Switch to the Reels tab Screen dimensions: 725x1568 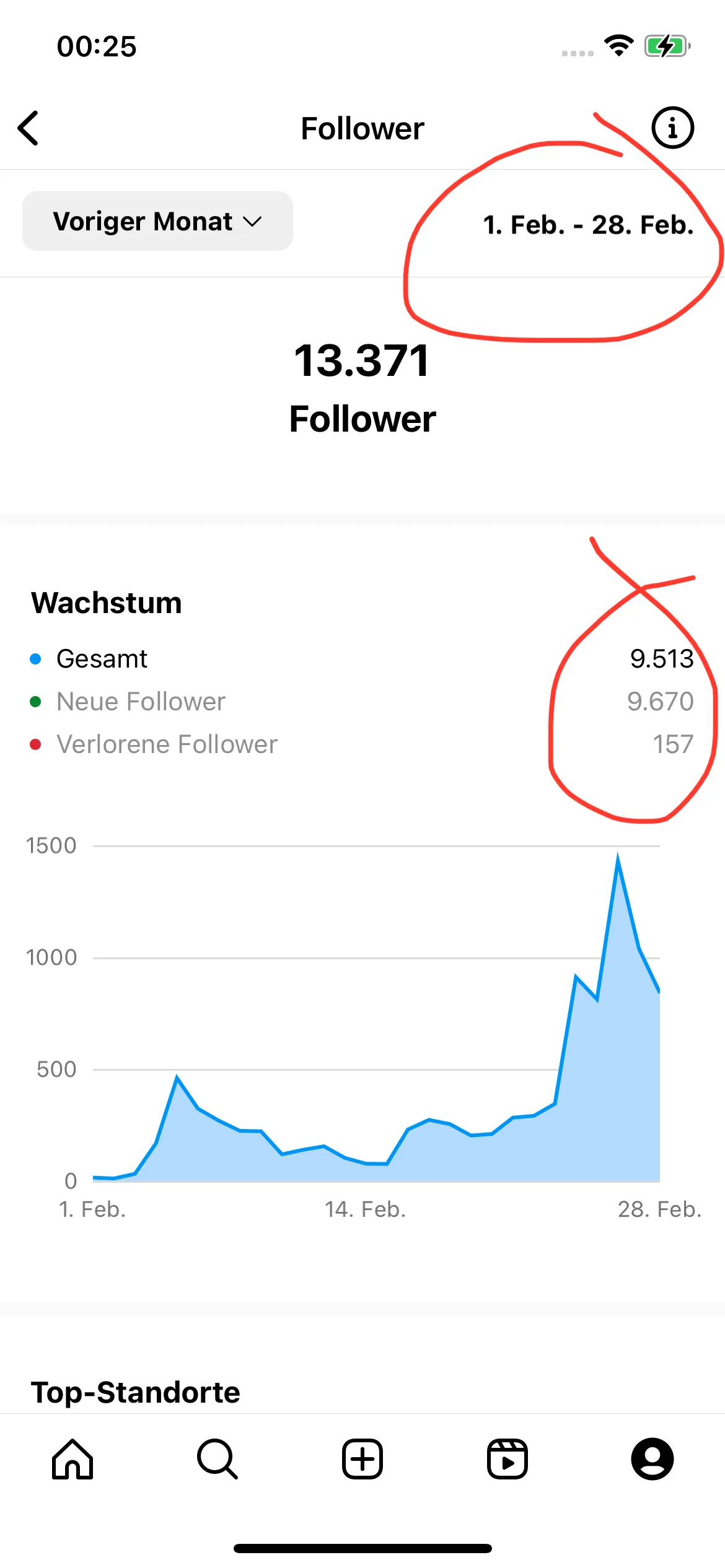[507, 1459]
